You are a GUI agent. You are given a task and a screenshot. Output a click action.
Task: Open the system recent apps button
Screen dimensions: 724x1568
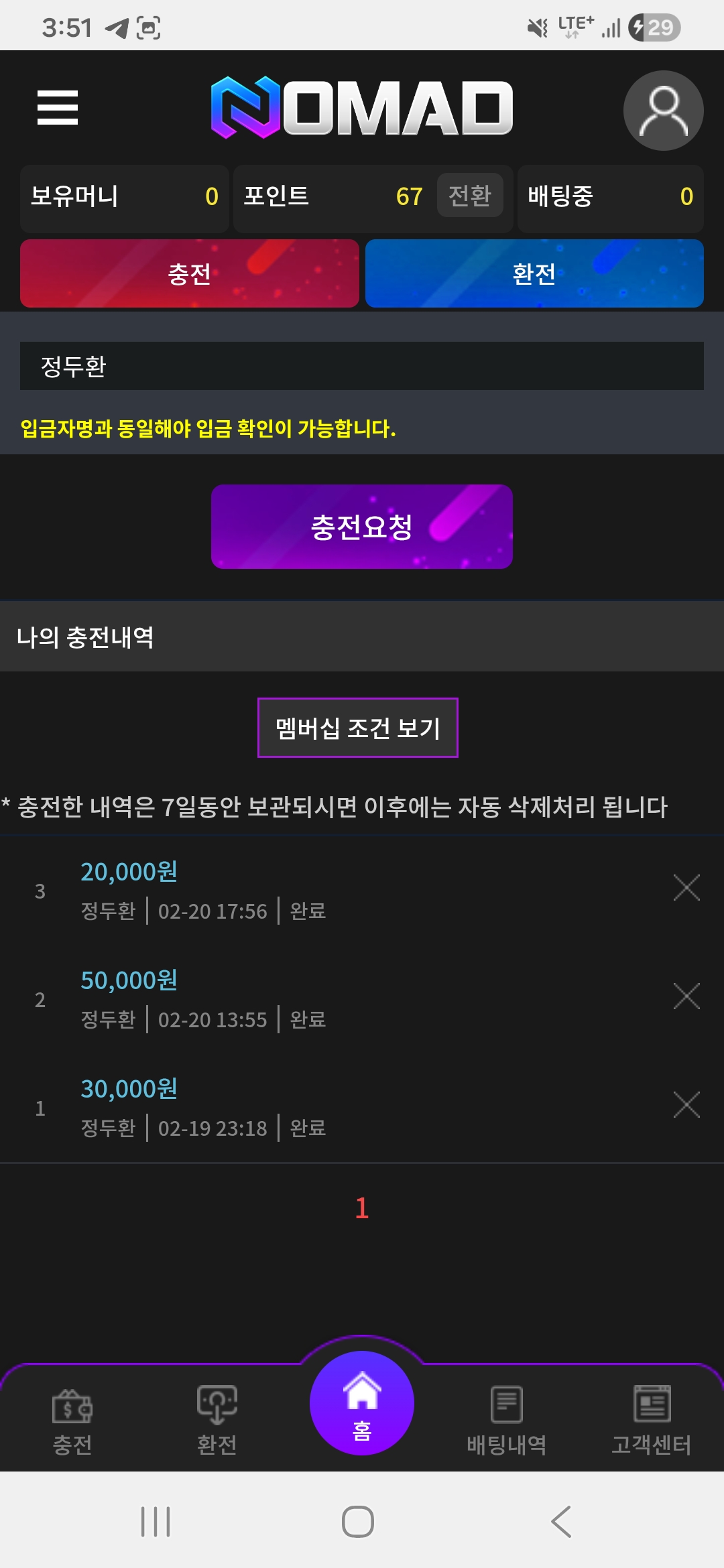pyautogui.click(x=156, y=1521)
